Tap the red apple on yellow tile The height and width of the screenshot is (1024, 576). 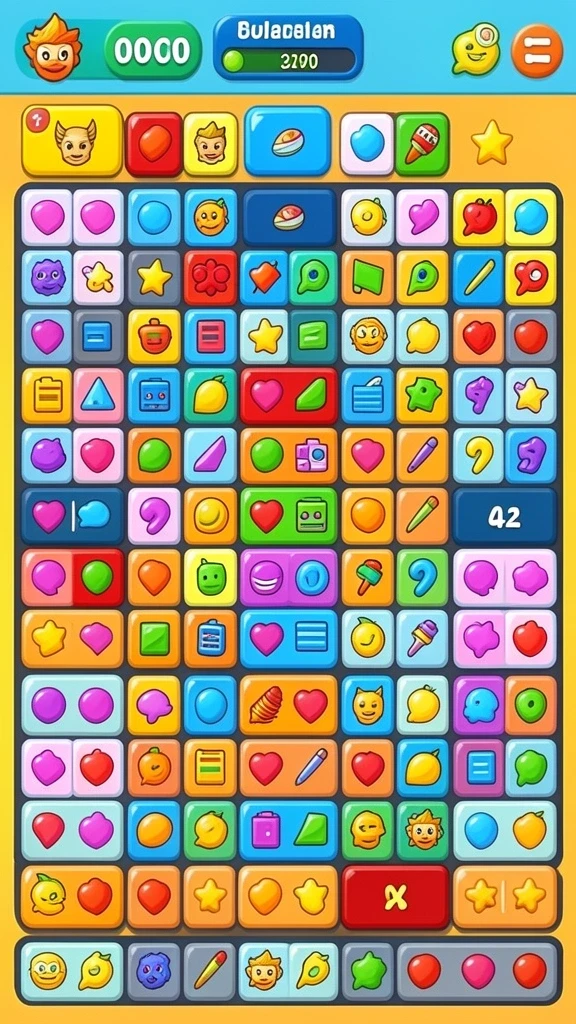click(479, 218)
